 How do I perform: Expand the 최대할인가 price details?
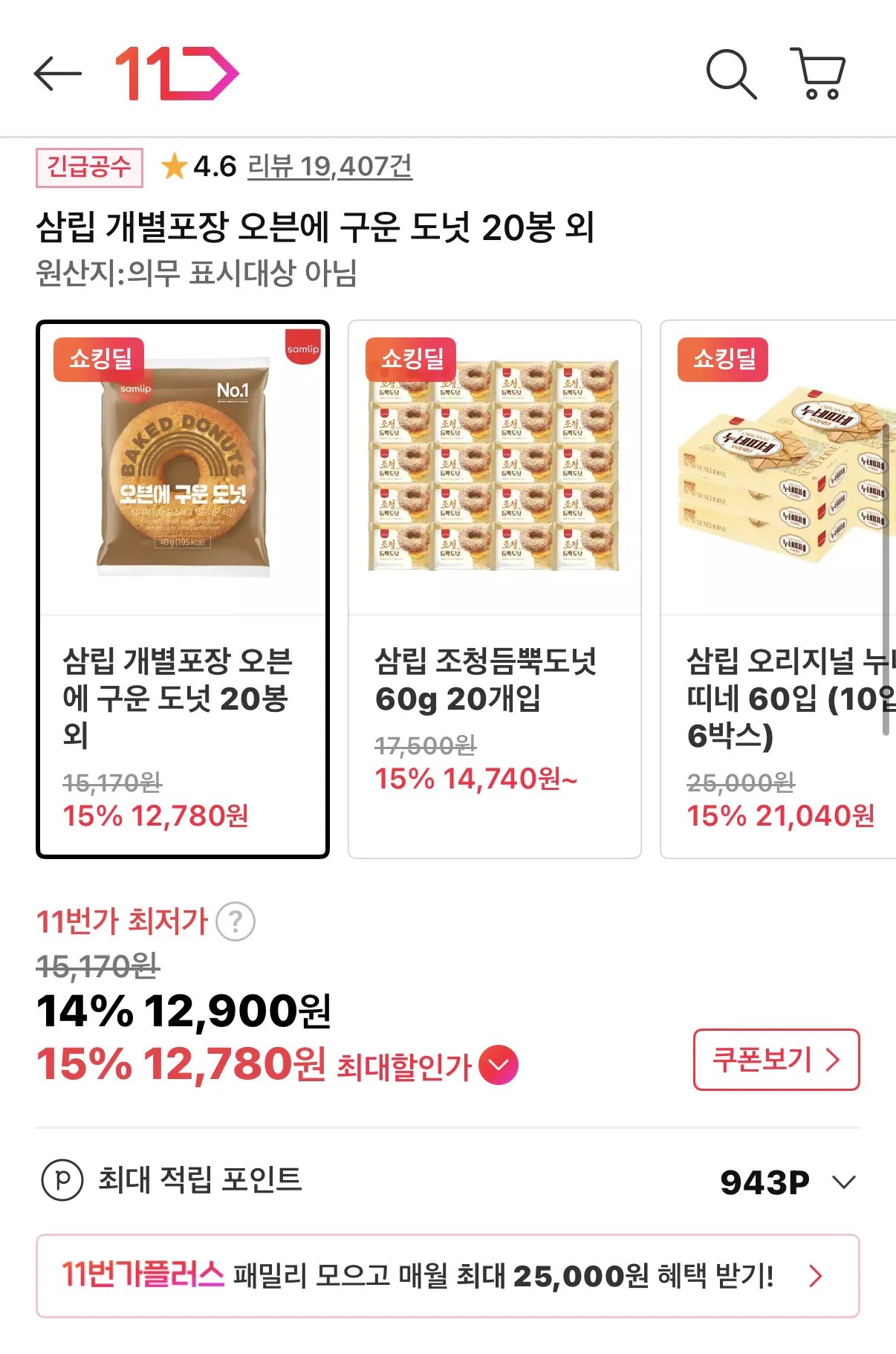[x=499, y=1065]
